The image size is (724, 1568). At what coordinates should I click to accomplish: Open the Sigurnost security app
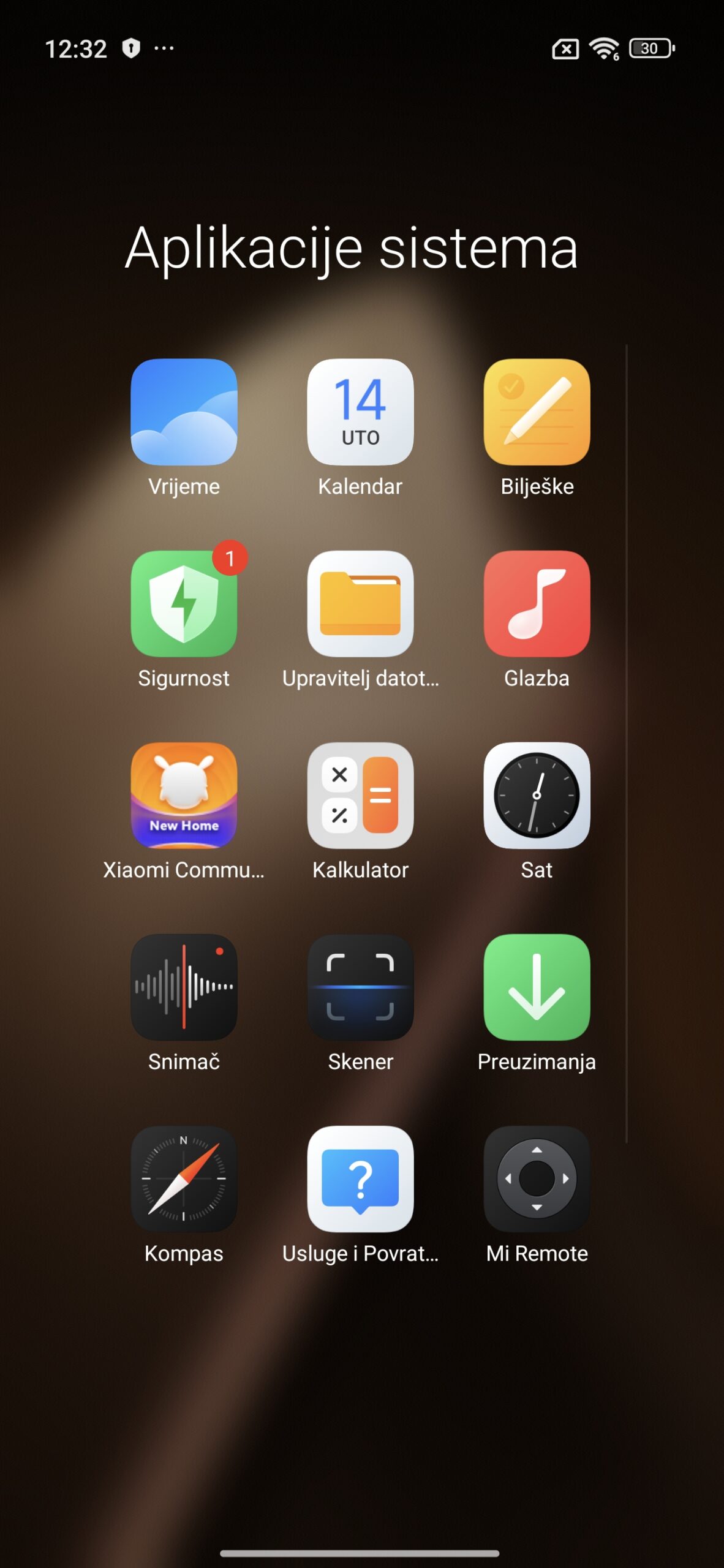click(x=184, y=603)
